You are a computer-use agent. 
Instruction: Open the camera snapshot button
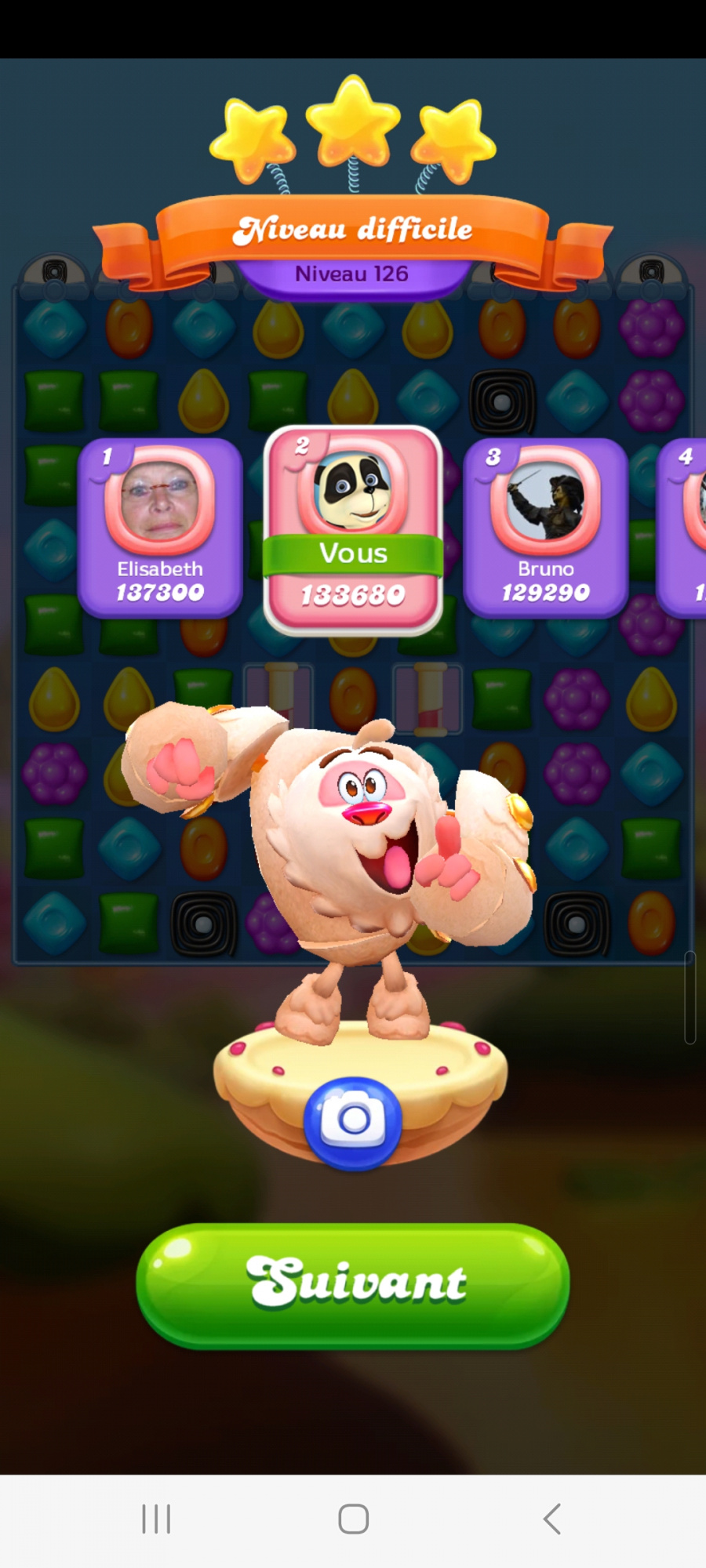353,1121
